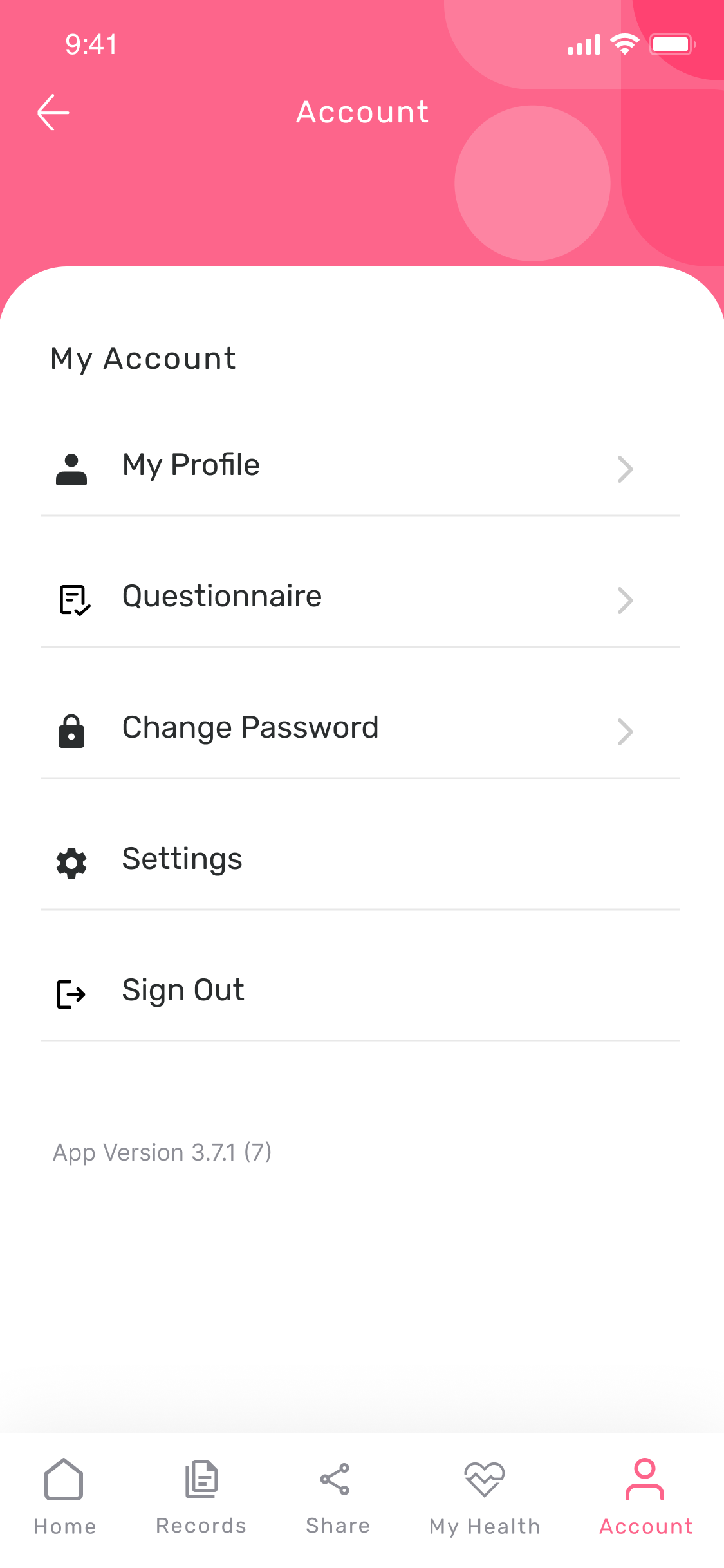Open the Questionnaire row
This screenshot has width=724, height=1568.
(360, 597)
